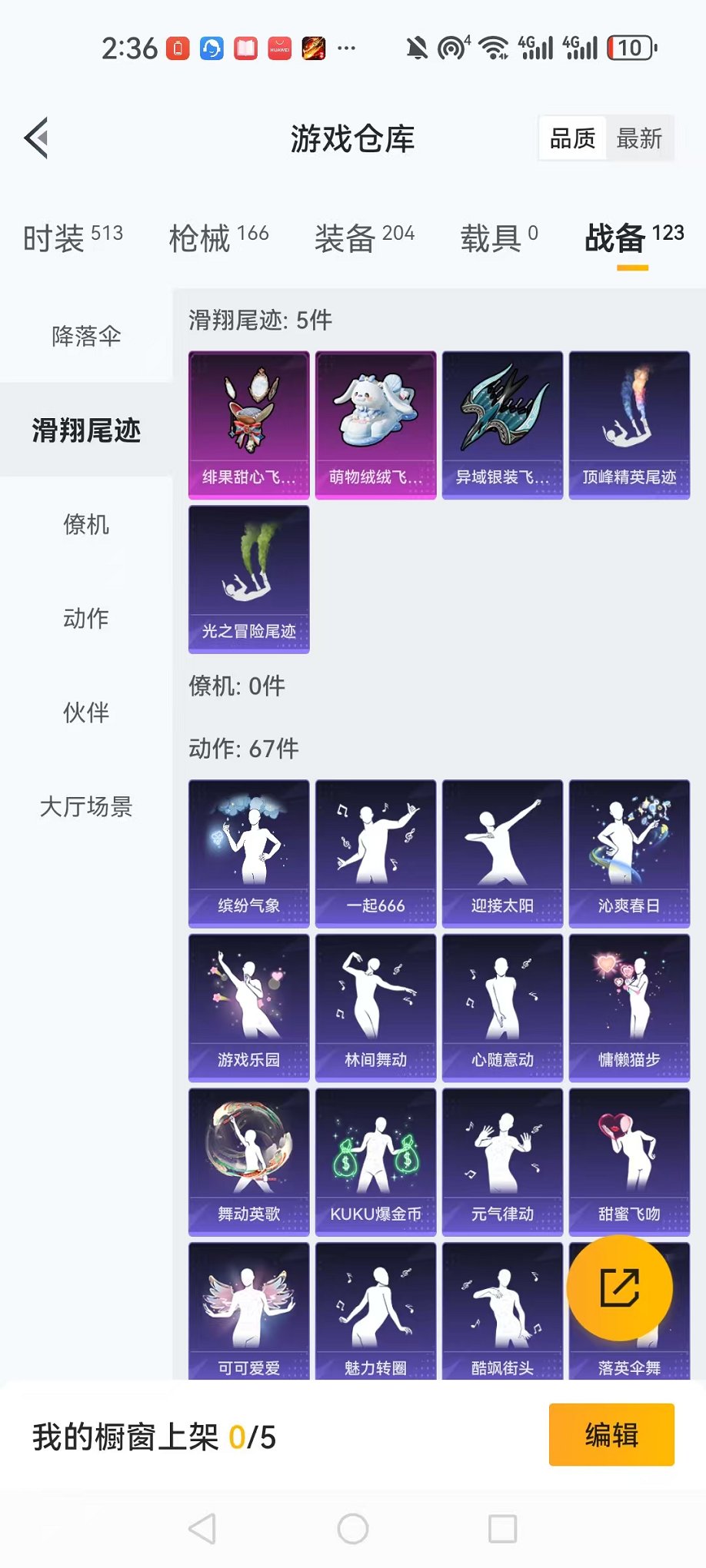Viewport: 706px width, 1568px height.
Task: Tap the 编辑 button
Action: 611,1435
